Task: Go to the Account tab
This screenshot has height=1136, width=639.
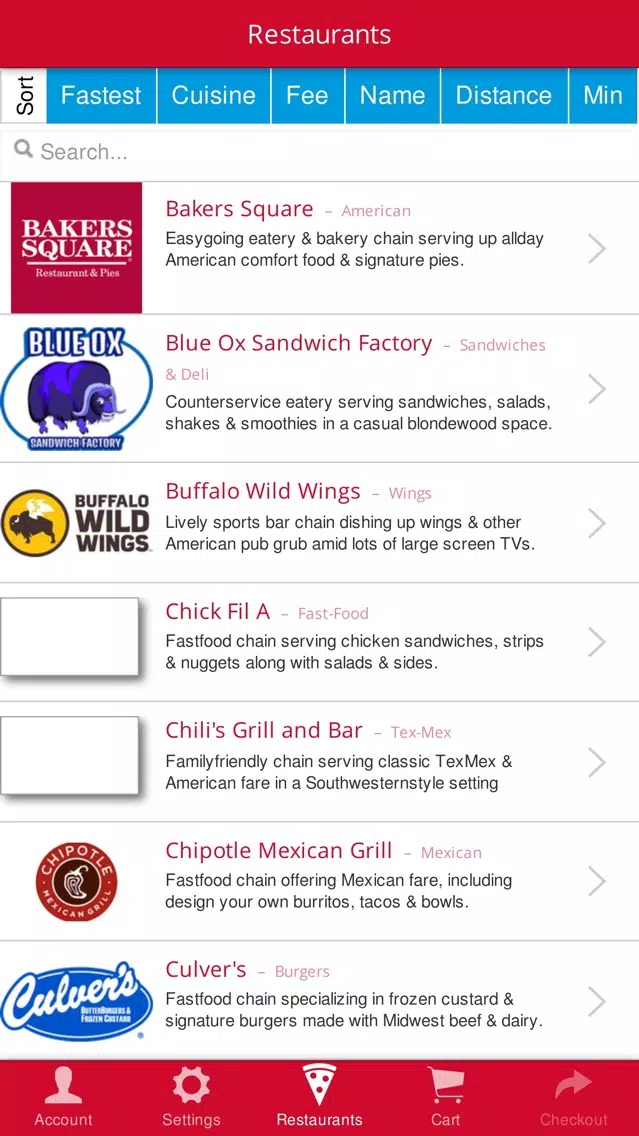Action: 64,1098
